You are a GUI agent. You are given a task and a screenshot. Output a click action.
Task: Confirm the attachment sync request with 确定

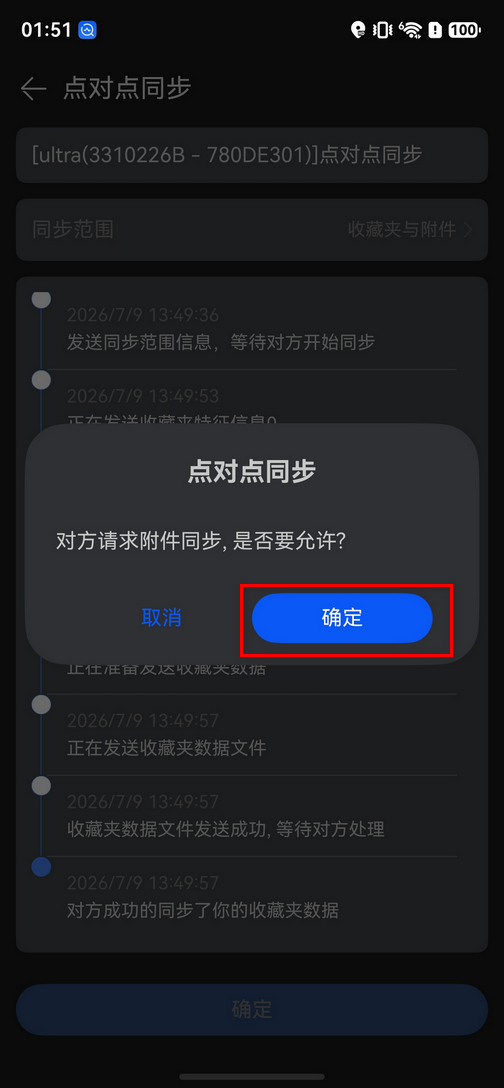pos(342,618)
